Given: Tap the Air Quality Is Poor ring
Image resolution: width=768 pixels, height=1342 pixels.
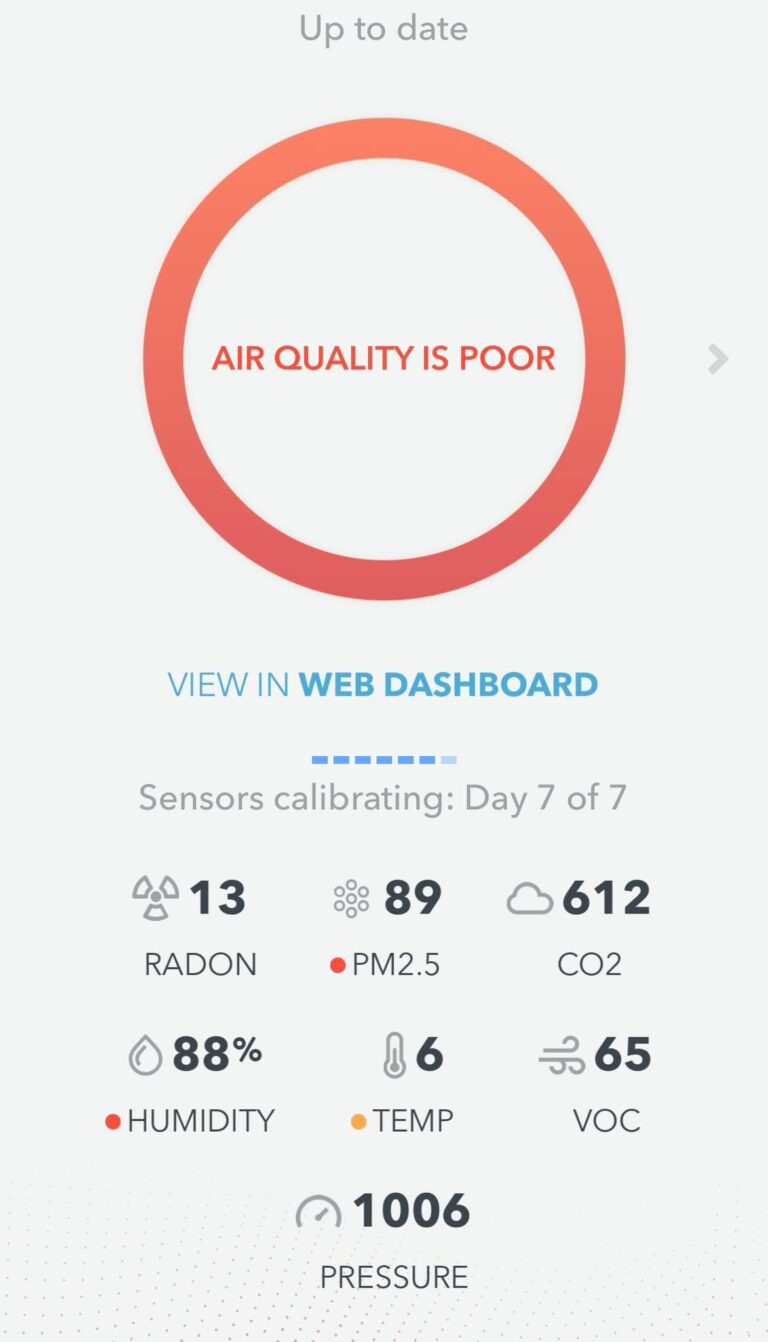Looking at the screenshot, I should click(384, 359).
